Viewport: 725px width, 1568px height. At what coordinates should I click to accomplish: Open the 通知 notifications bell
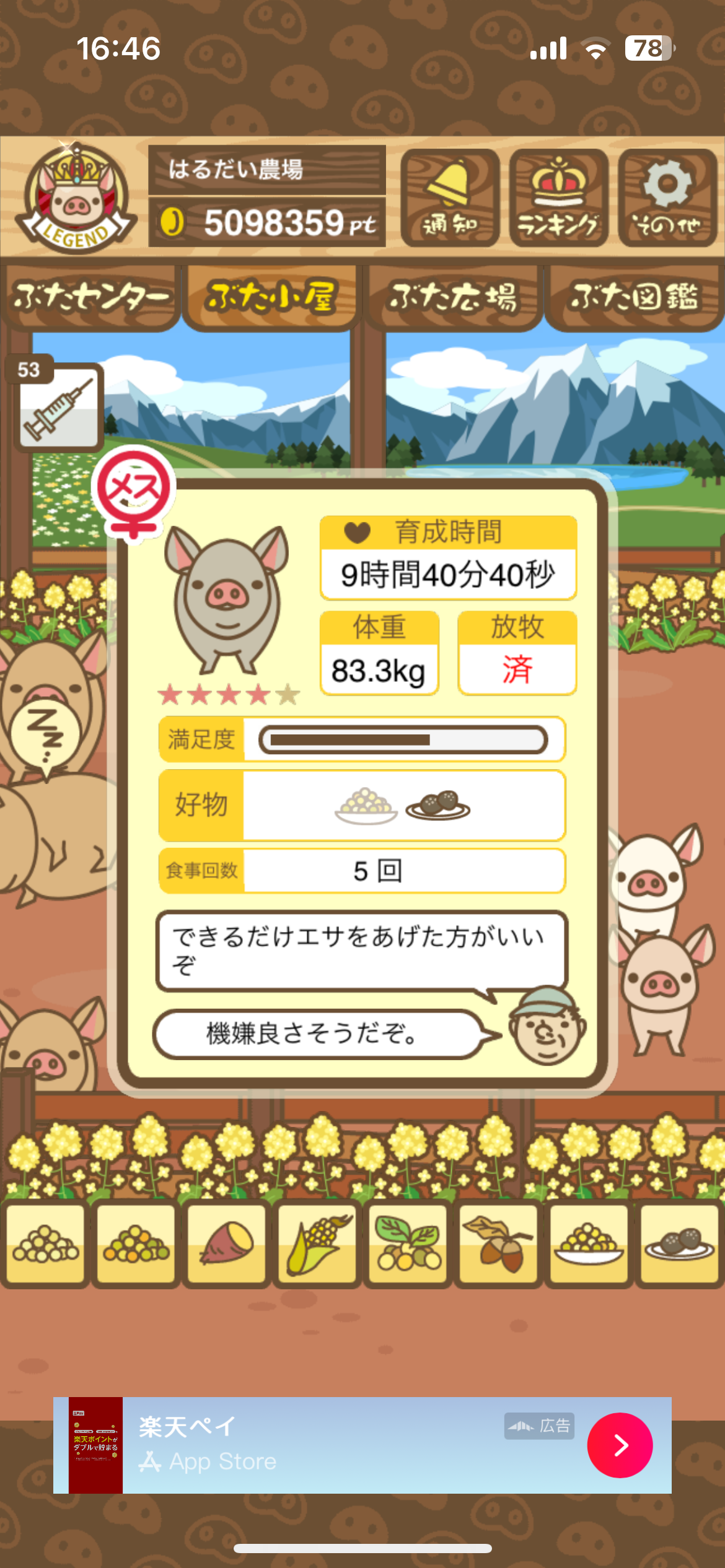450,198
